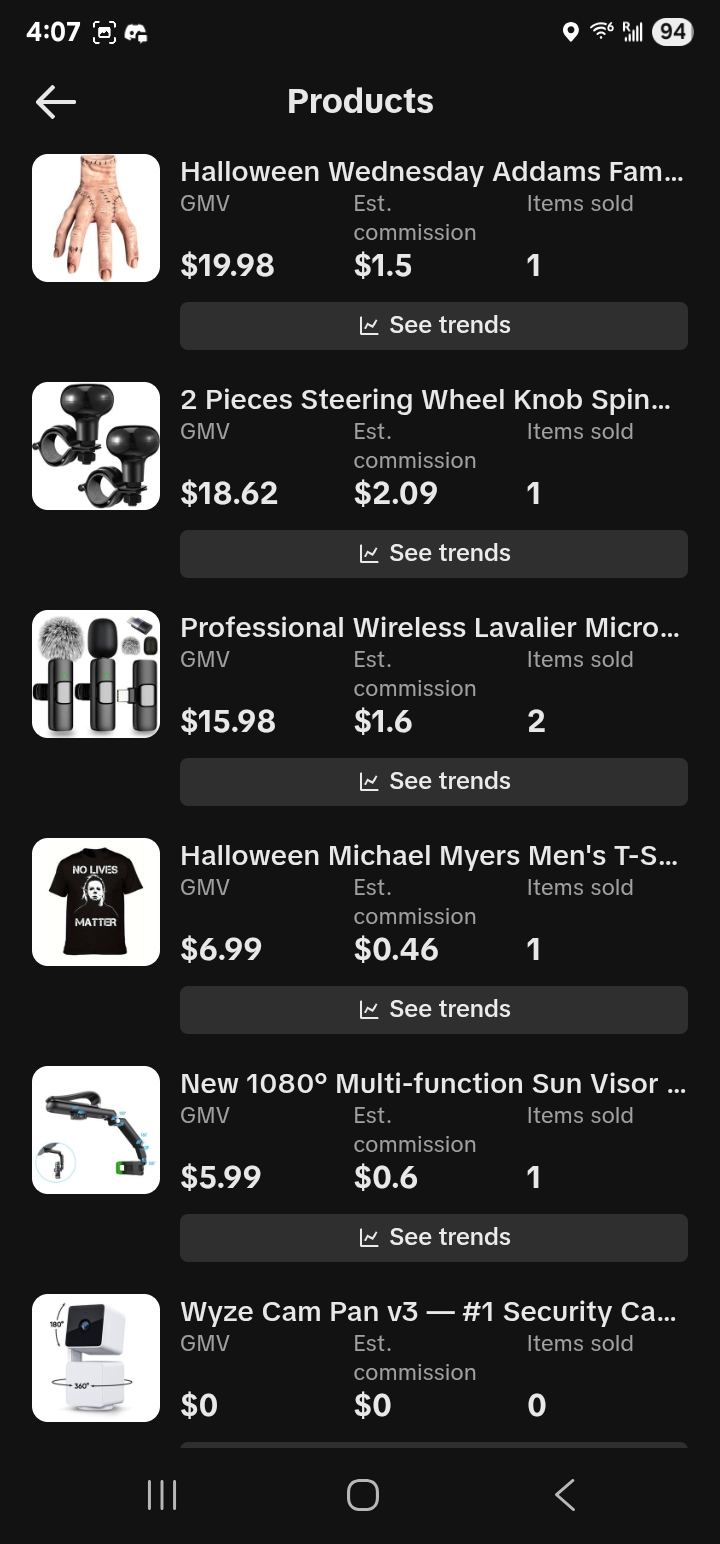Open the Sun Visor phone holder image
720x1544 pixels.
[x=96, y=1130]
